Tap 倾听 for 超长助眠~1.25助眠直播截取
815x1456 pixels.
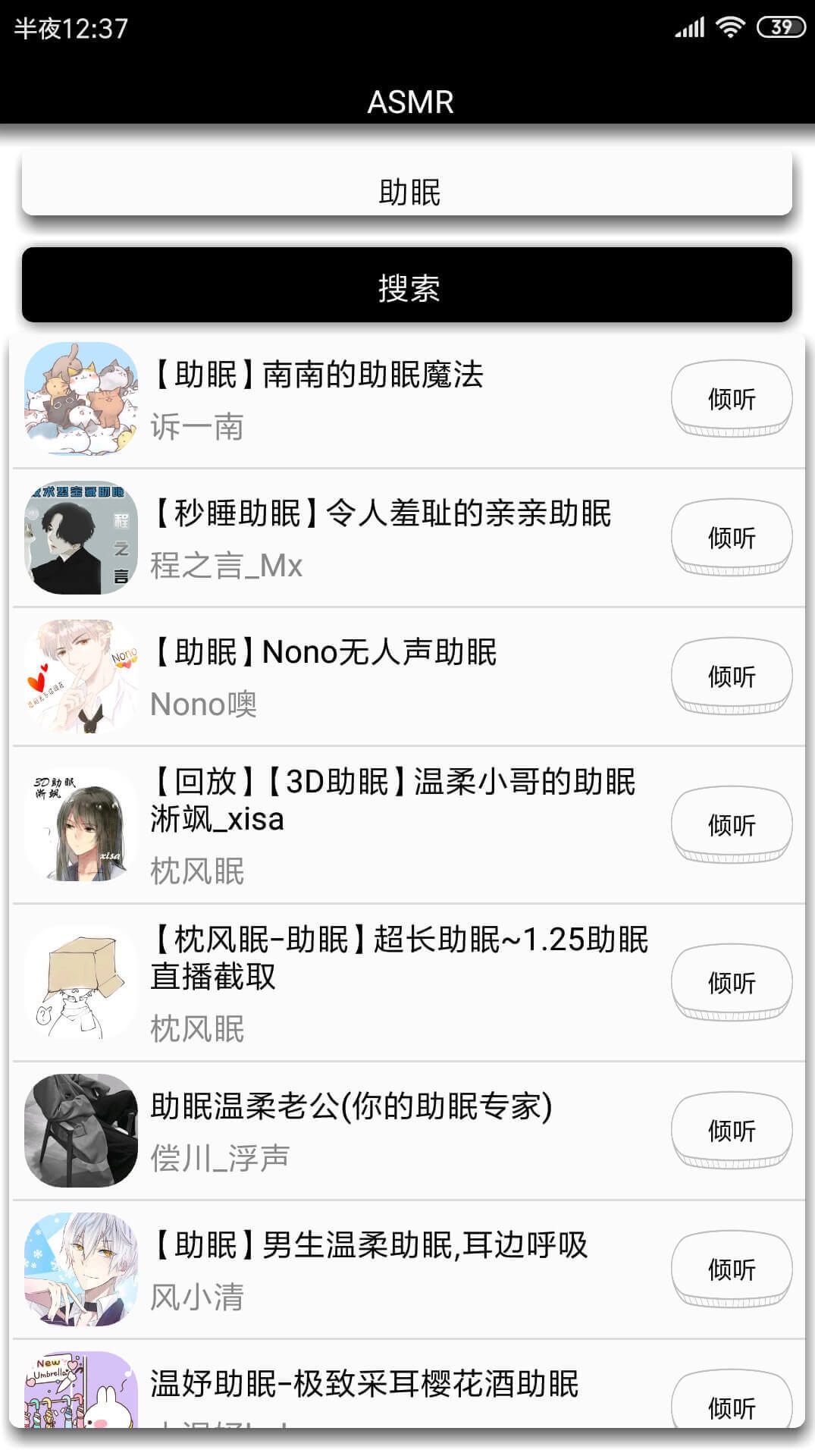tap(732, 983)
